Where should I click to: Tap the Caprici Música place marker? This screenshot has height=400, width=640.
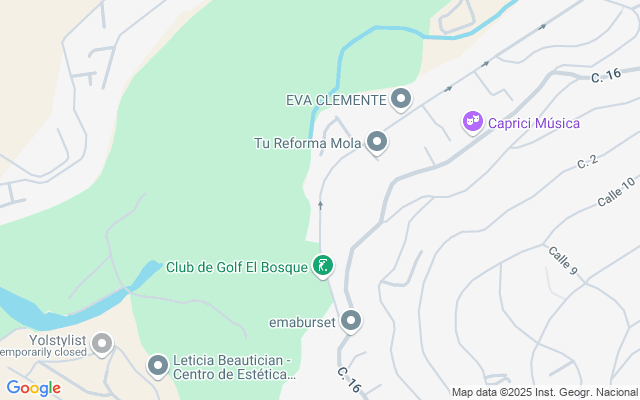[x=472, y=122]
